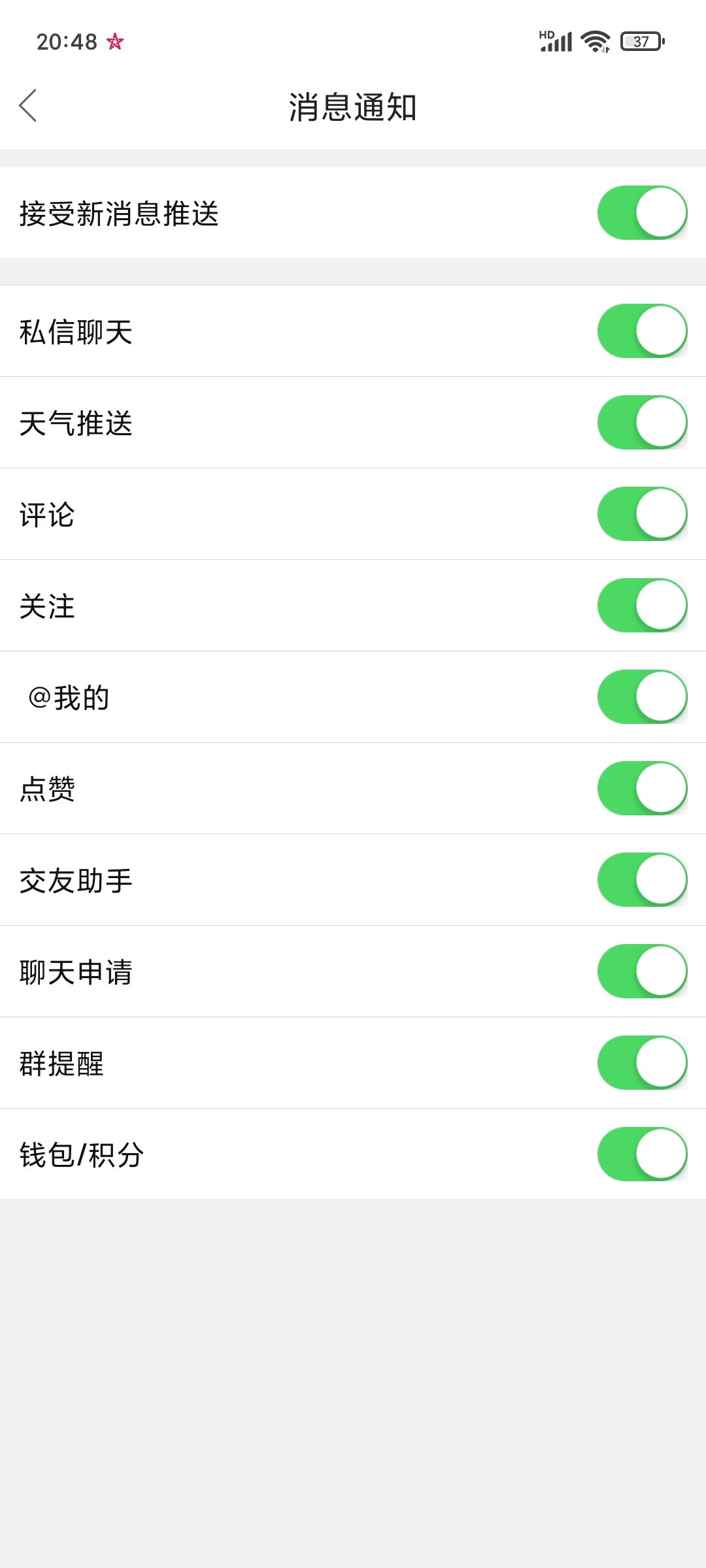Switch off 群提醒 notifications
The image size is (706, 1568).
(x=643, y=1062)
